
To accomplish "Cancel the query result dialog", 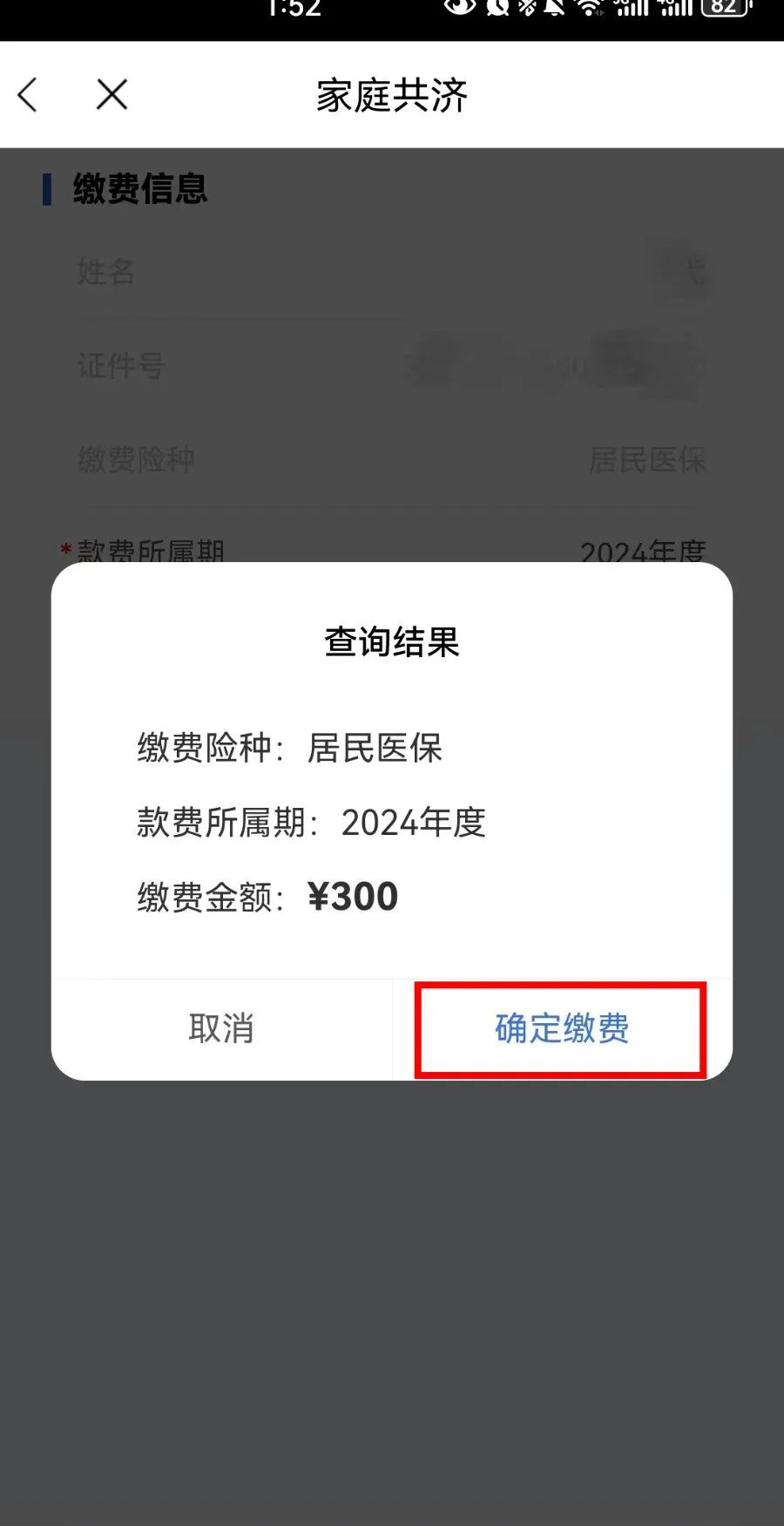I will (221, 1029).
